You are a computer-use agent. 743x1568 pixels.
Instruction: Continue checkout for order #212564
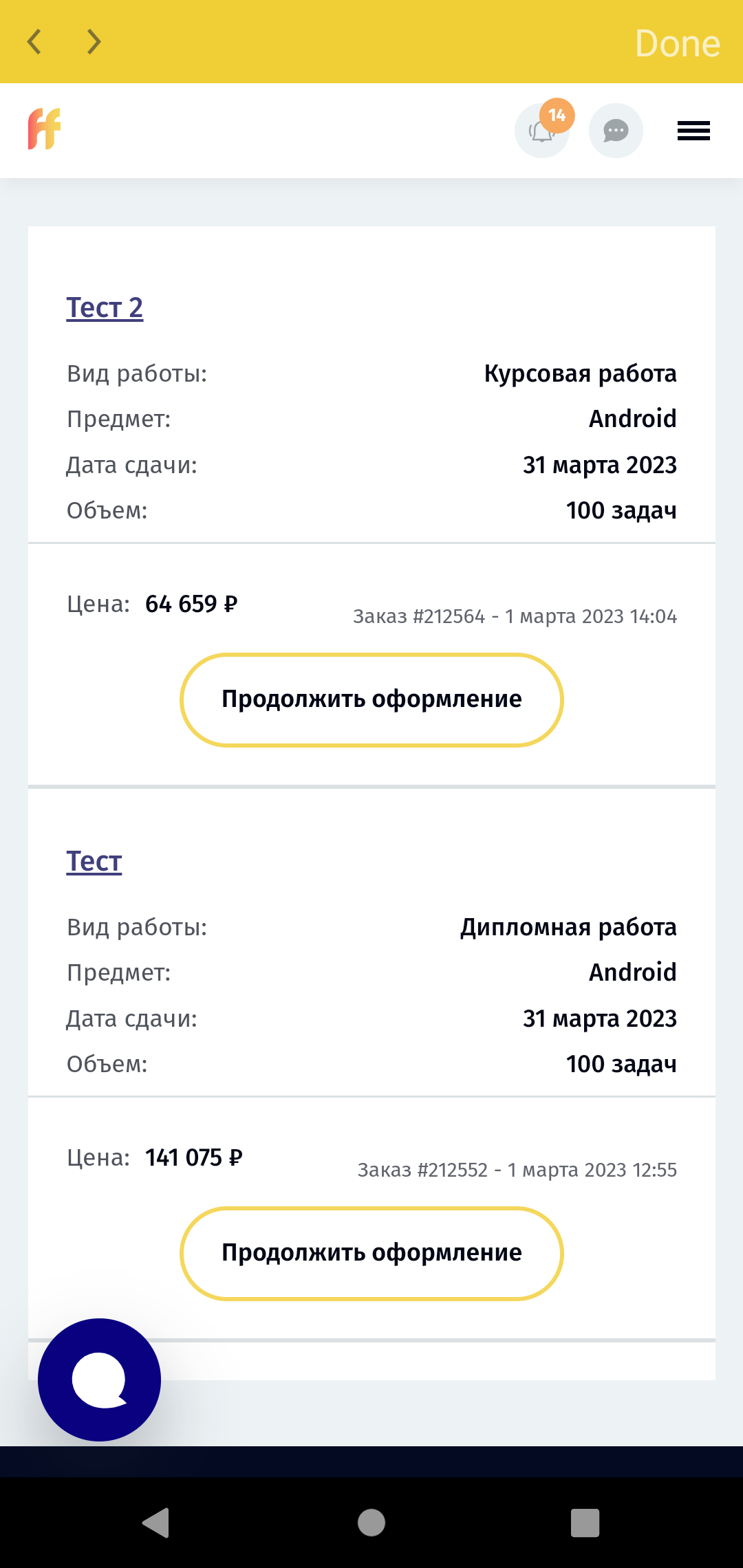point(371,699)
